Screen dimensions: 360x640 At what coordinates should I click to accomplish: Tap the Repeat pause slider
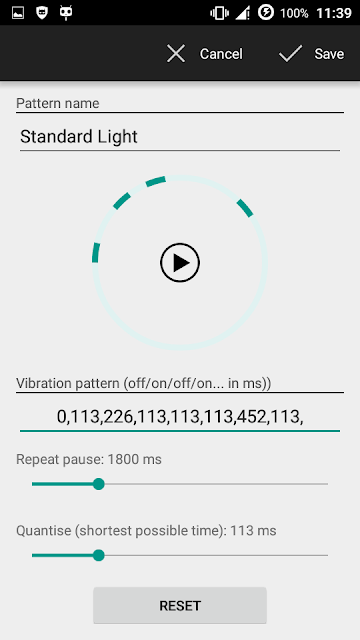pyautogui.click(x=180, y=484)
